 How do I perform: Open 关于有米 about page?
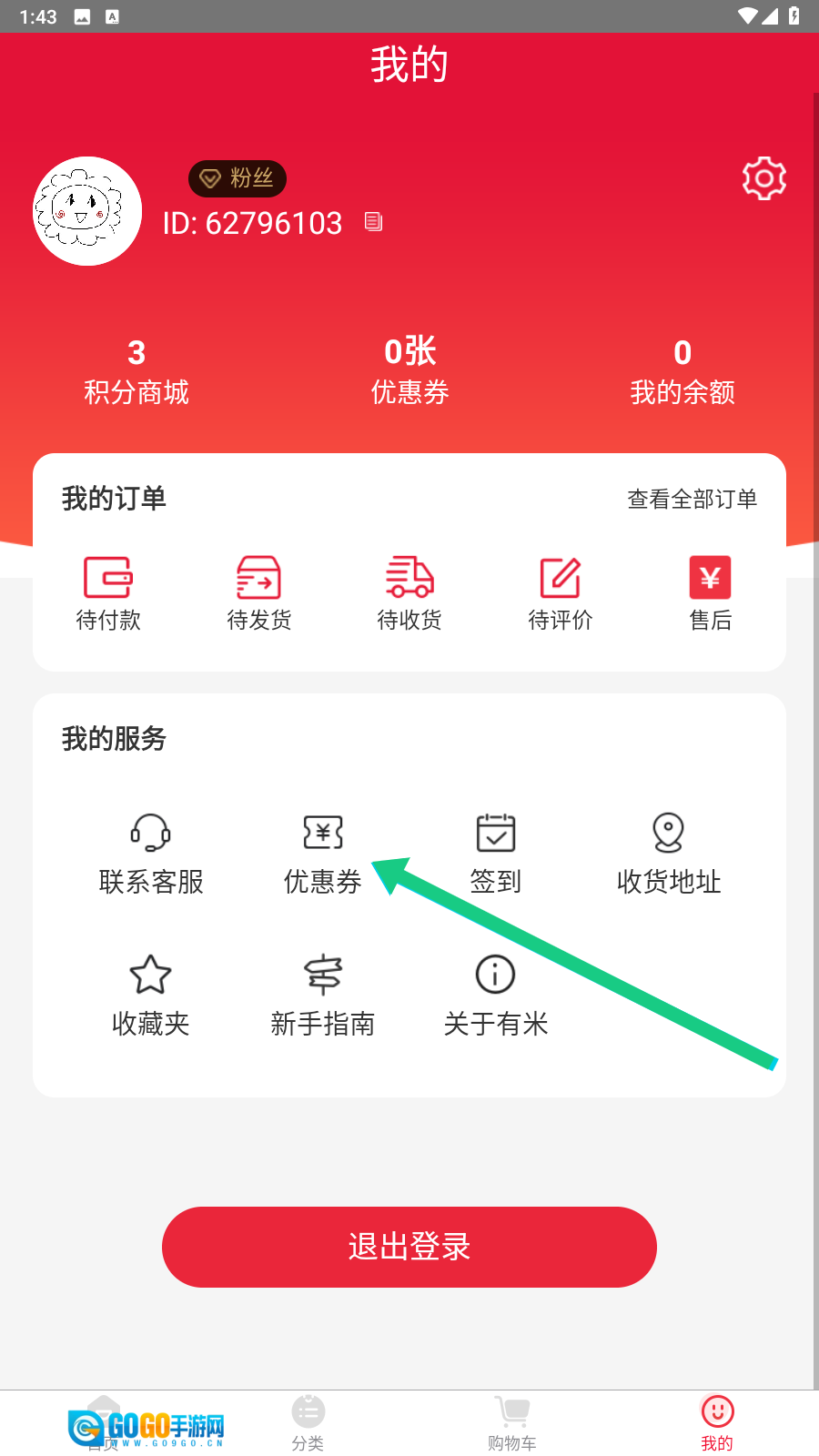pyautogui.click(x=495, y=996)
